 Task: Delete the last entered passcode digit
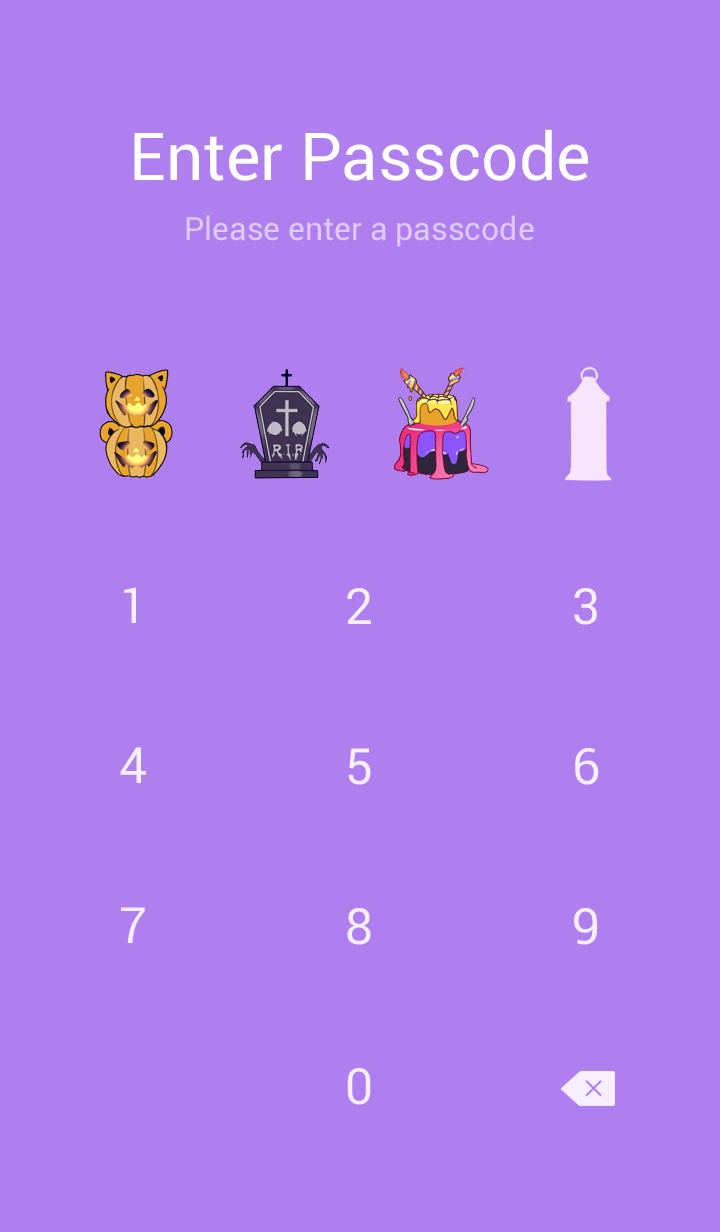click(588, 1088)
